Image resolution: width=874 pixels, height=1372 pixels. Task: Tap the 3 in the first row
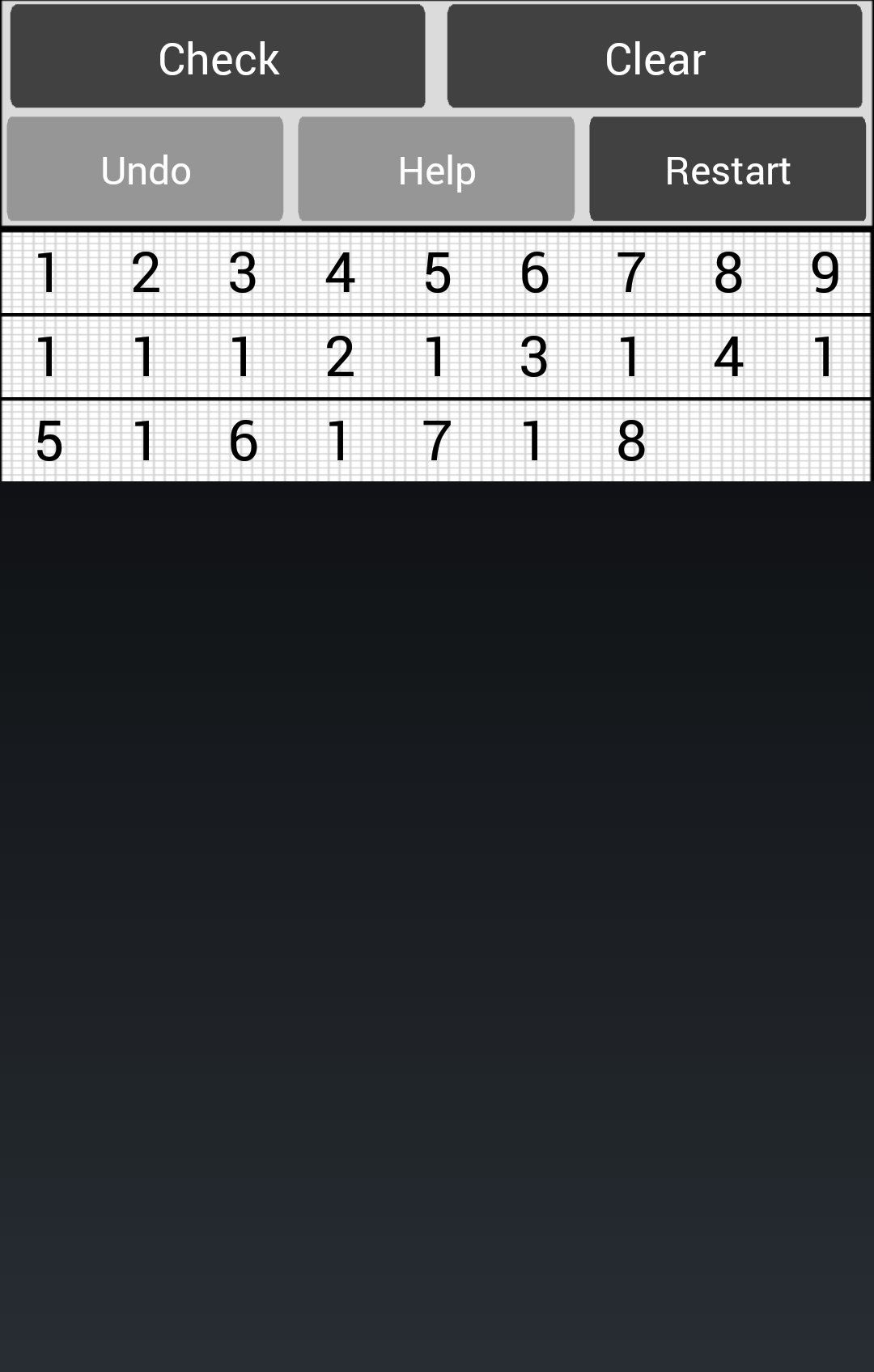(x=242, y=273)
